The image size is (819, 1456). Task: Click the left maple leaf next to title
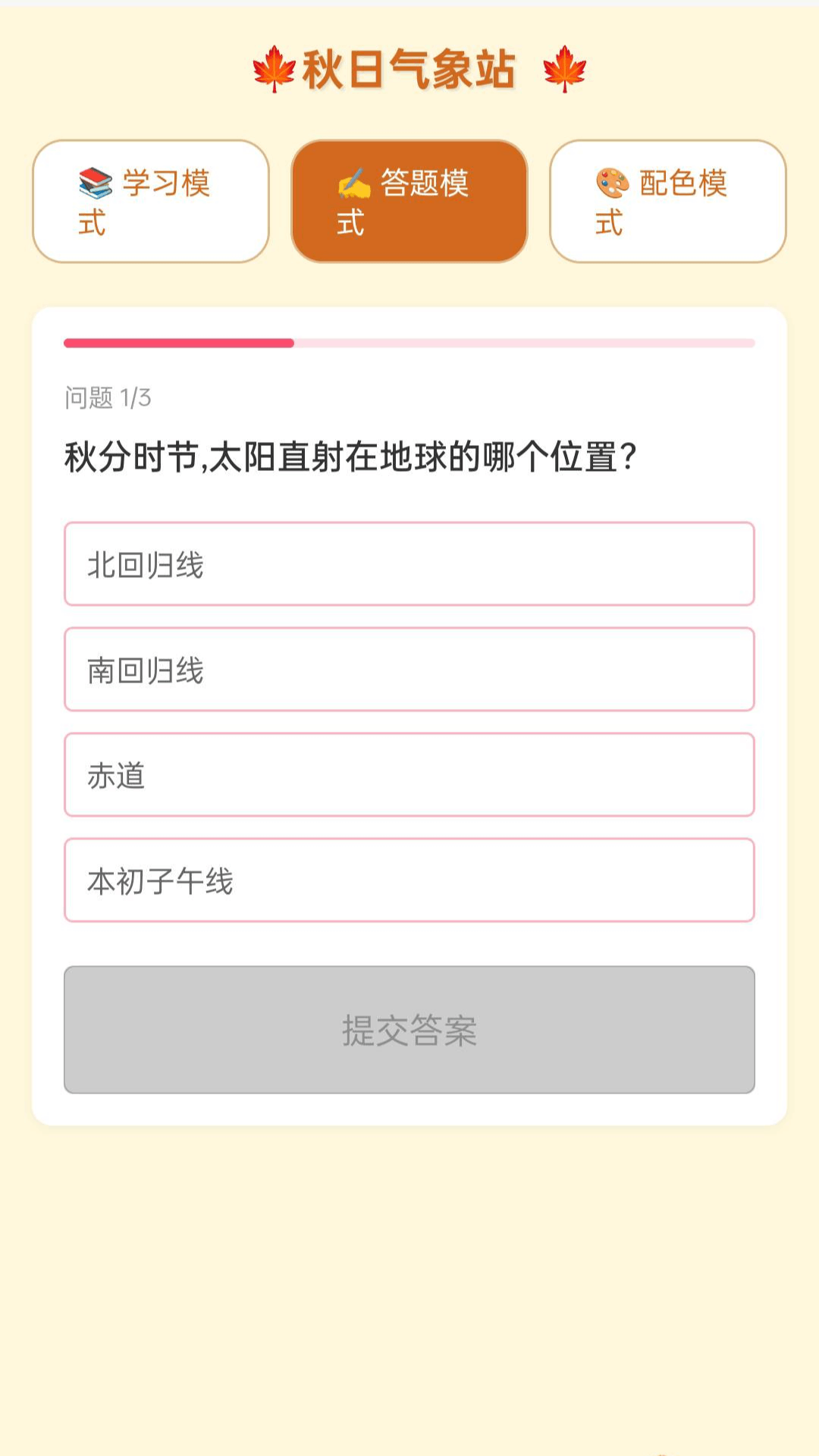click(273, 68)
